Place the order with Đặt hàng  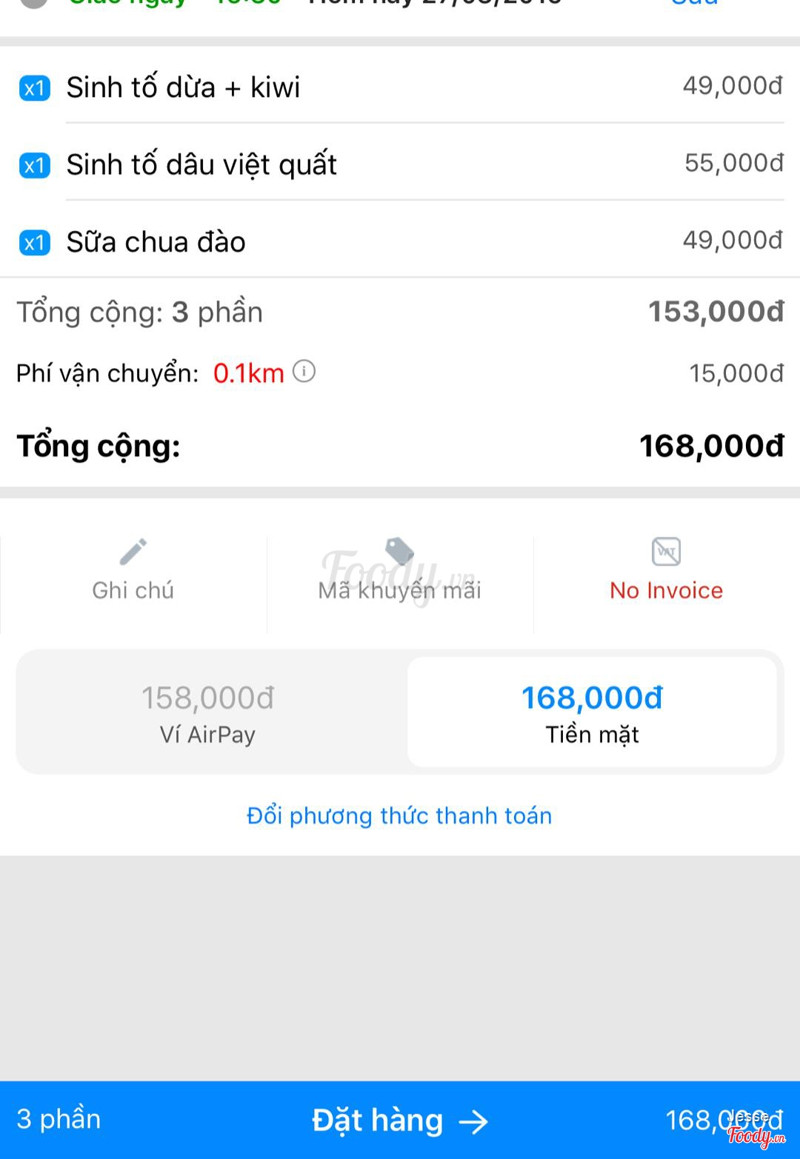[x=399, y=1120]
